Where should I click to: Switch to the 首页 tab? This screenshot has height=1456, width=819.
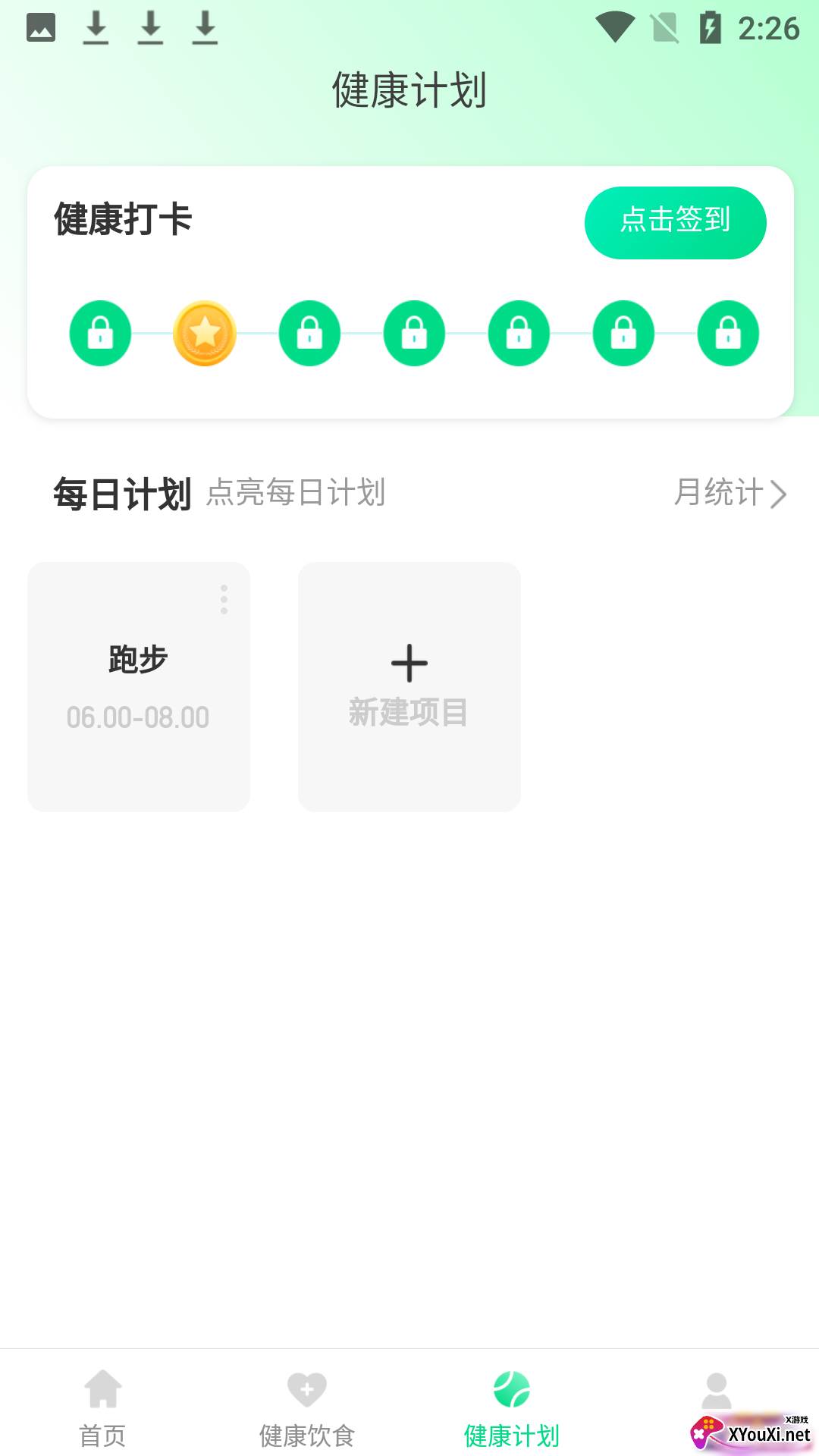pos(102,1408)
